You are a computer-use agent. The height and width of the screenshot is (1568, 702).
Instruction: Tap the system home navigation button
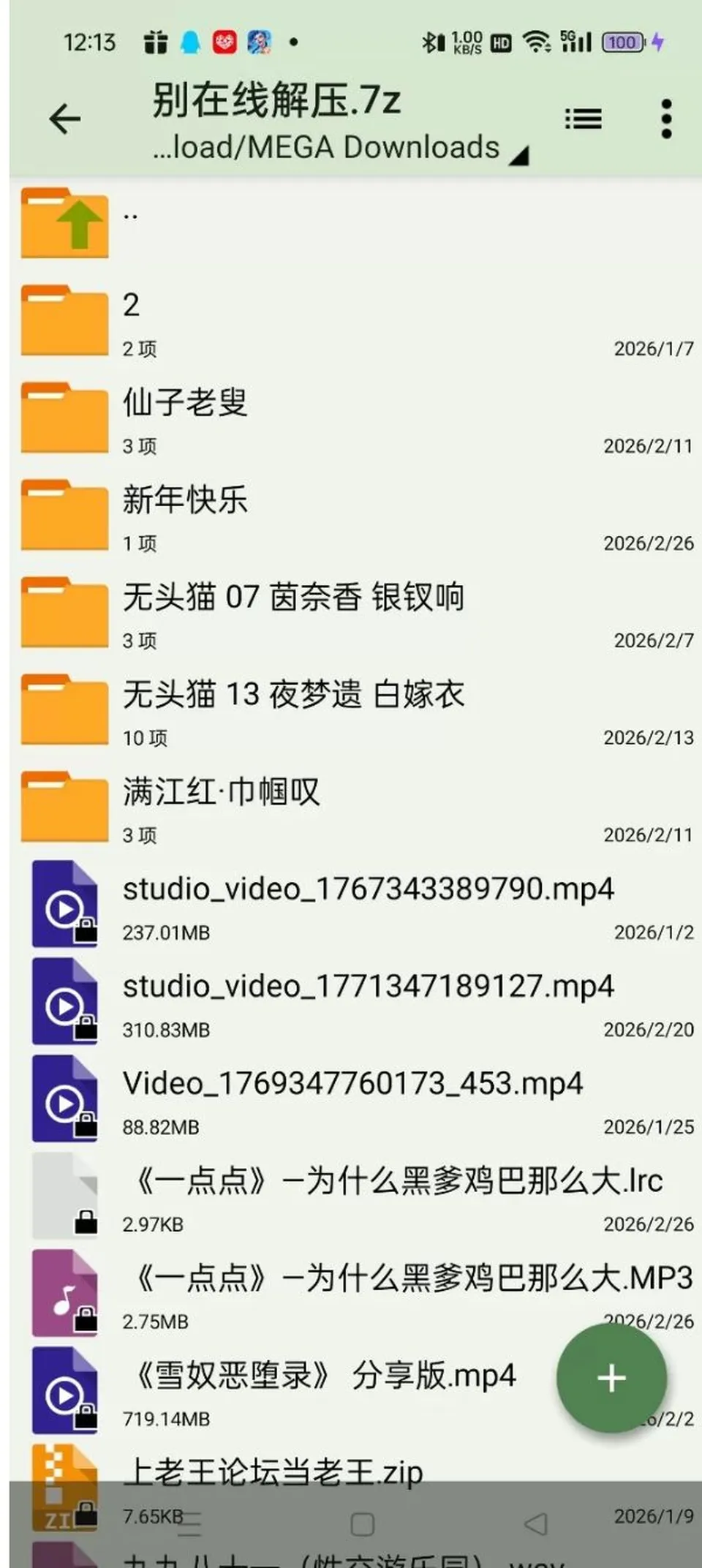click(363, 1524)
